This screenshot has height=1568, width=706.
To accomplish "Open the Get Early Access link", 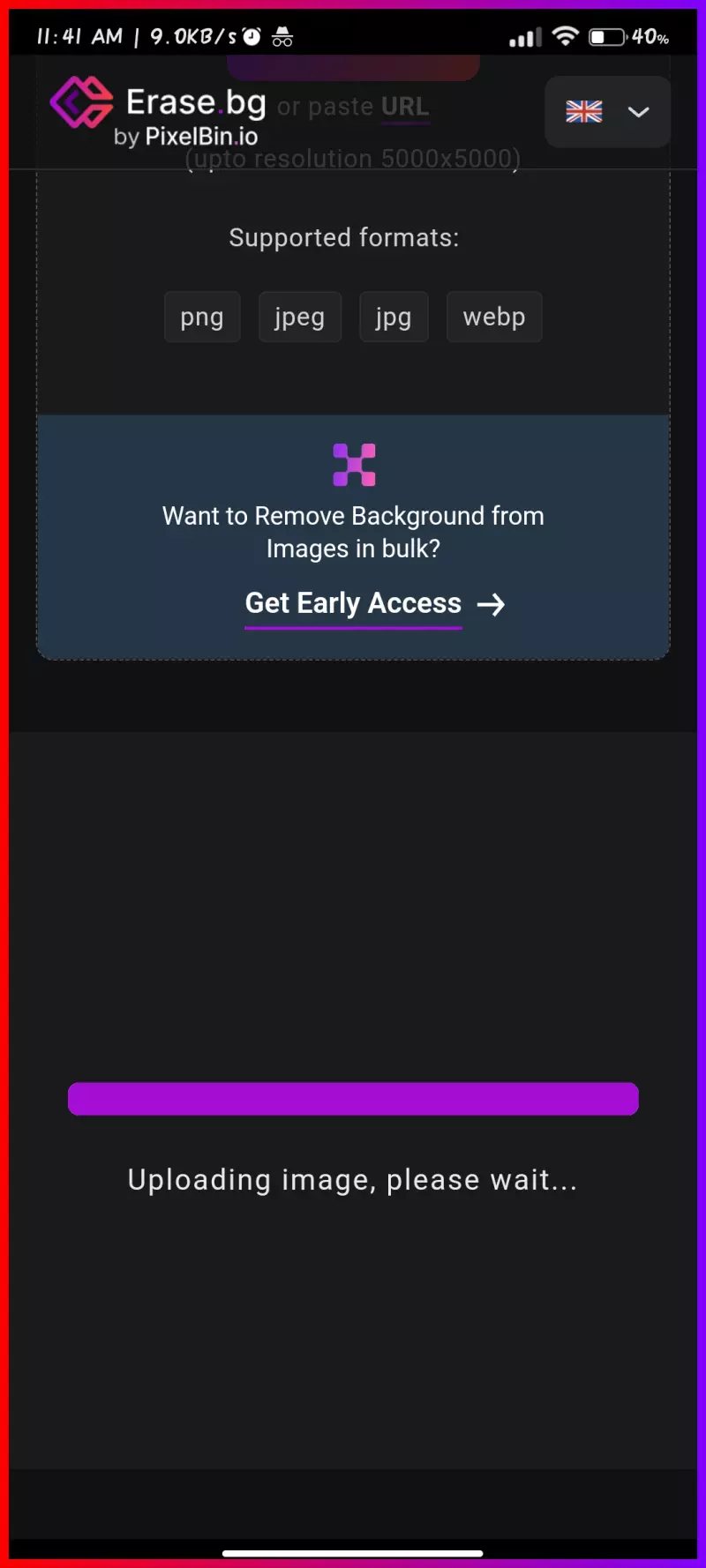I will pyautogui.click(x=374, y=604).
